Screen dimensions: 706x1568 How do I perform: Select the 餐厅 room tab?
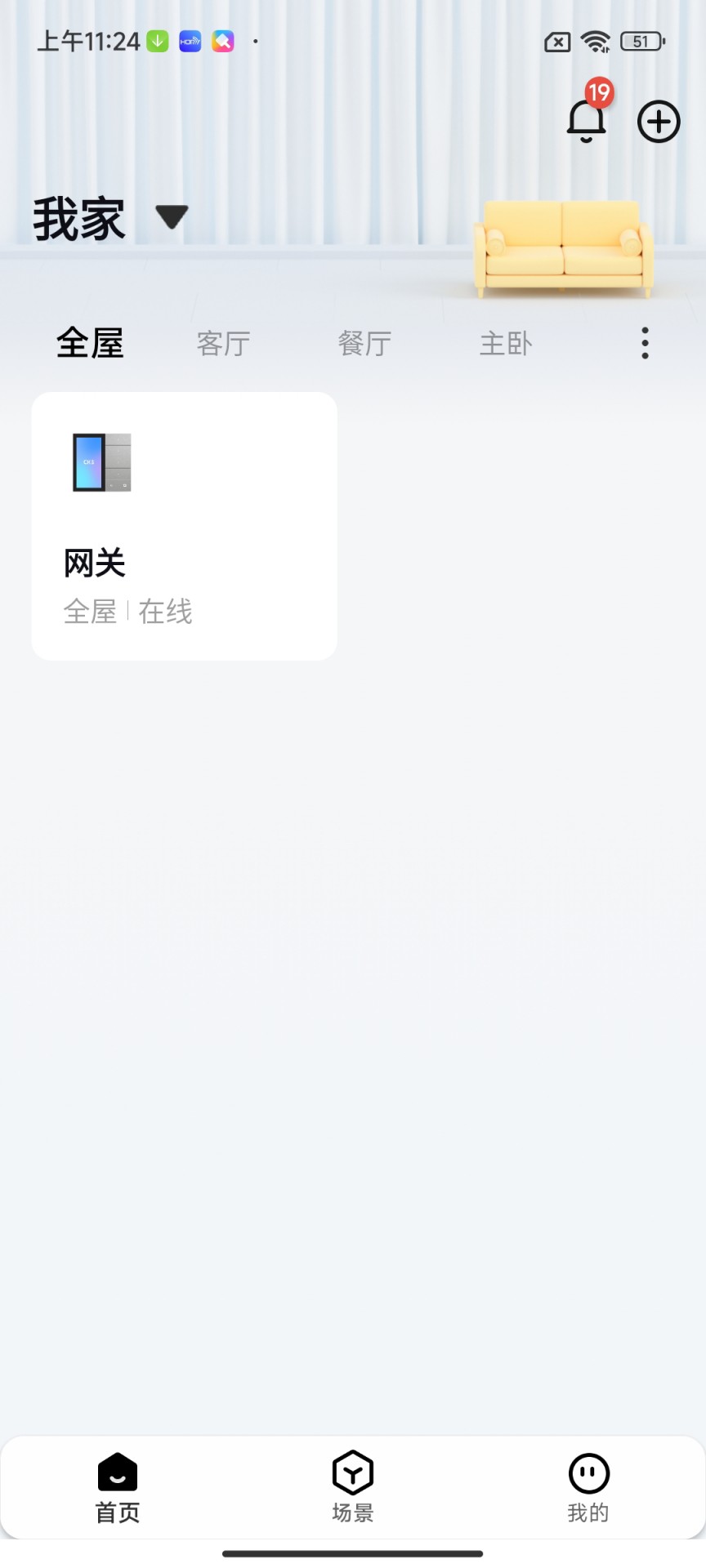tap(364, 344)
